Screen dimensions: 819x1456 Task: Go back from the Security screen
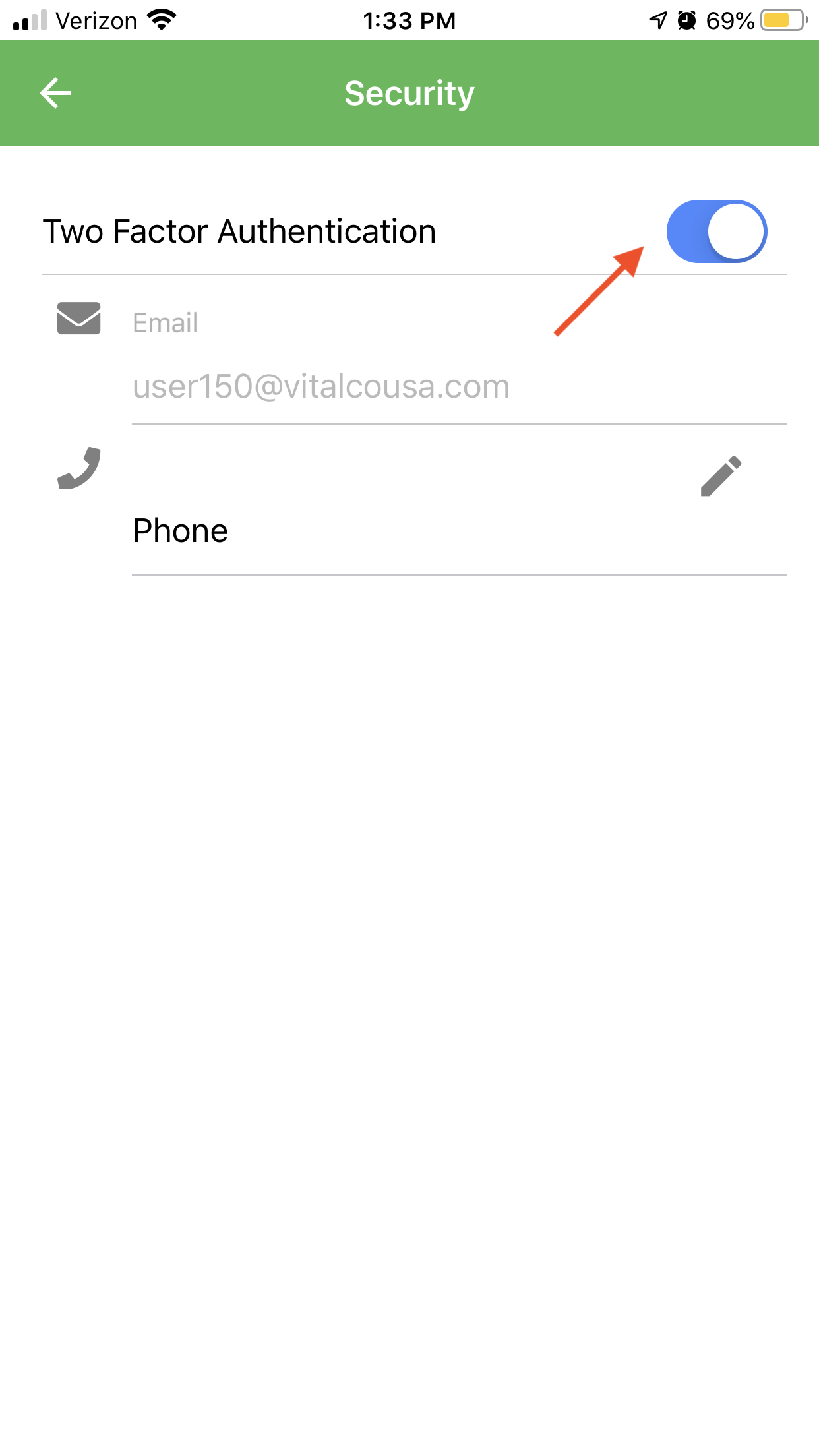56,93
